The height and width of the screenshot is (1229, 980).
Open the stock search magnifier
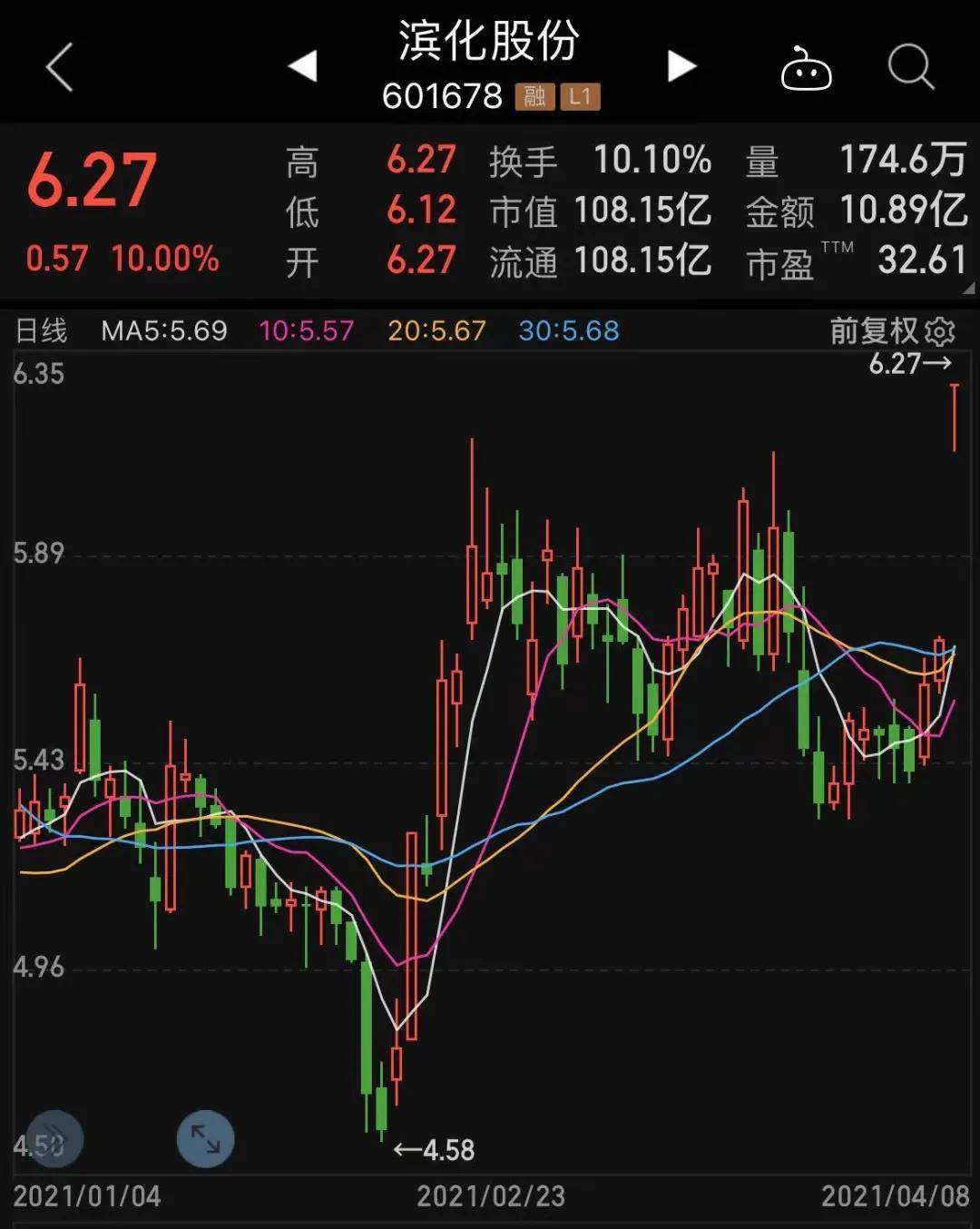[910, 68]
